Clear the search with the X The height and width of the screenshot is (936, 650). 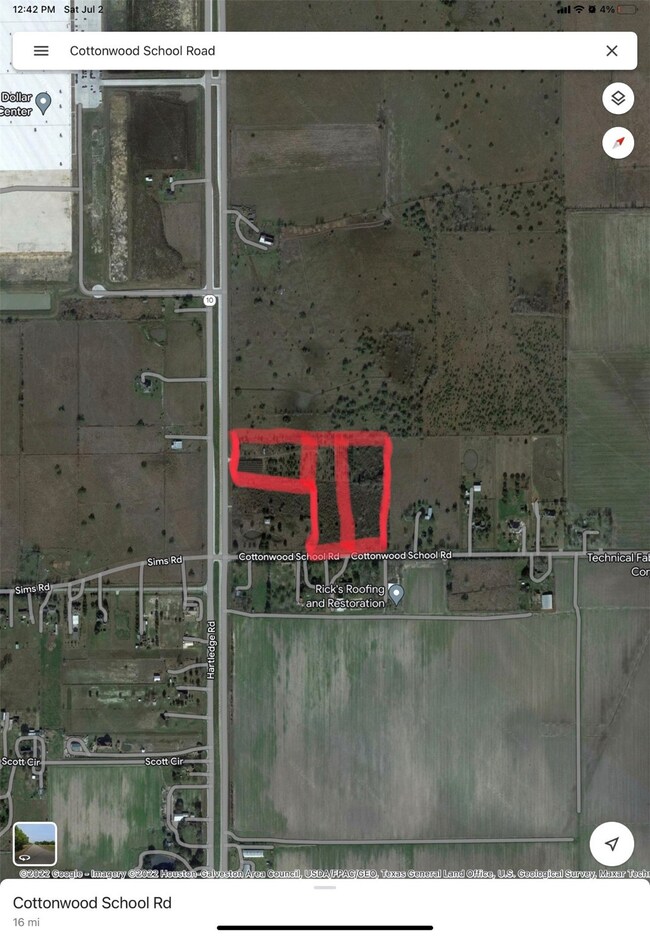612,51
